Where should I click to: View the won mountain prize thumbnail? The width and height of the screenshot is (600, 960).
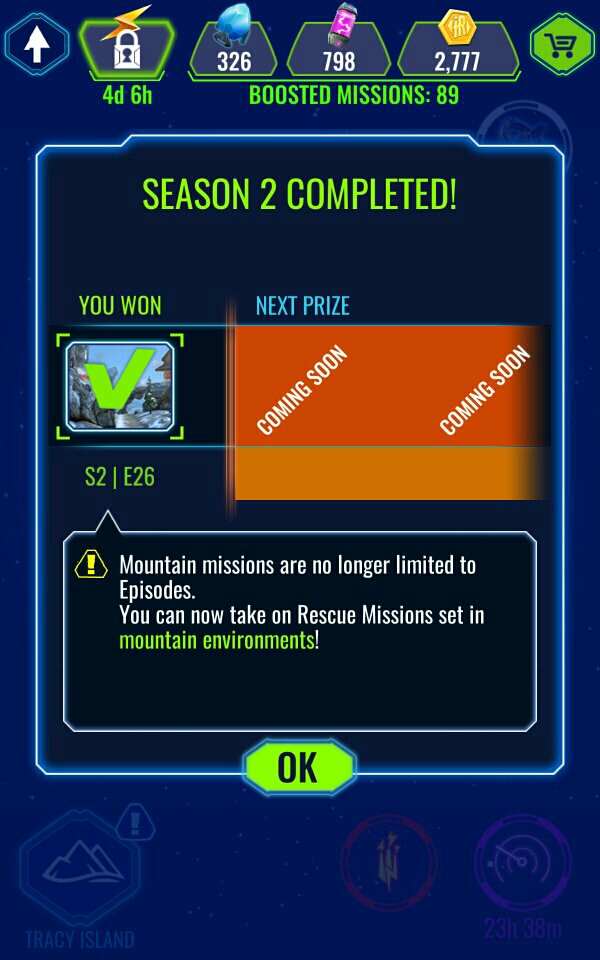pyautogui.click(x=120, y=385)
